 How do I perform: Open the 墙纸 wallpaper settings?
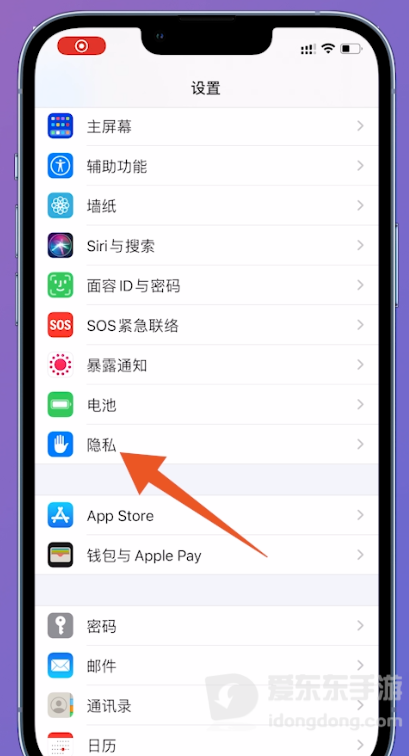tap(206, 206)
